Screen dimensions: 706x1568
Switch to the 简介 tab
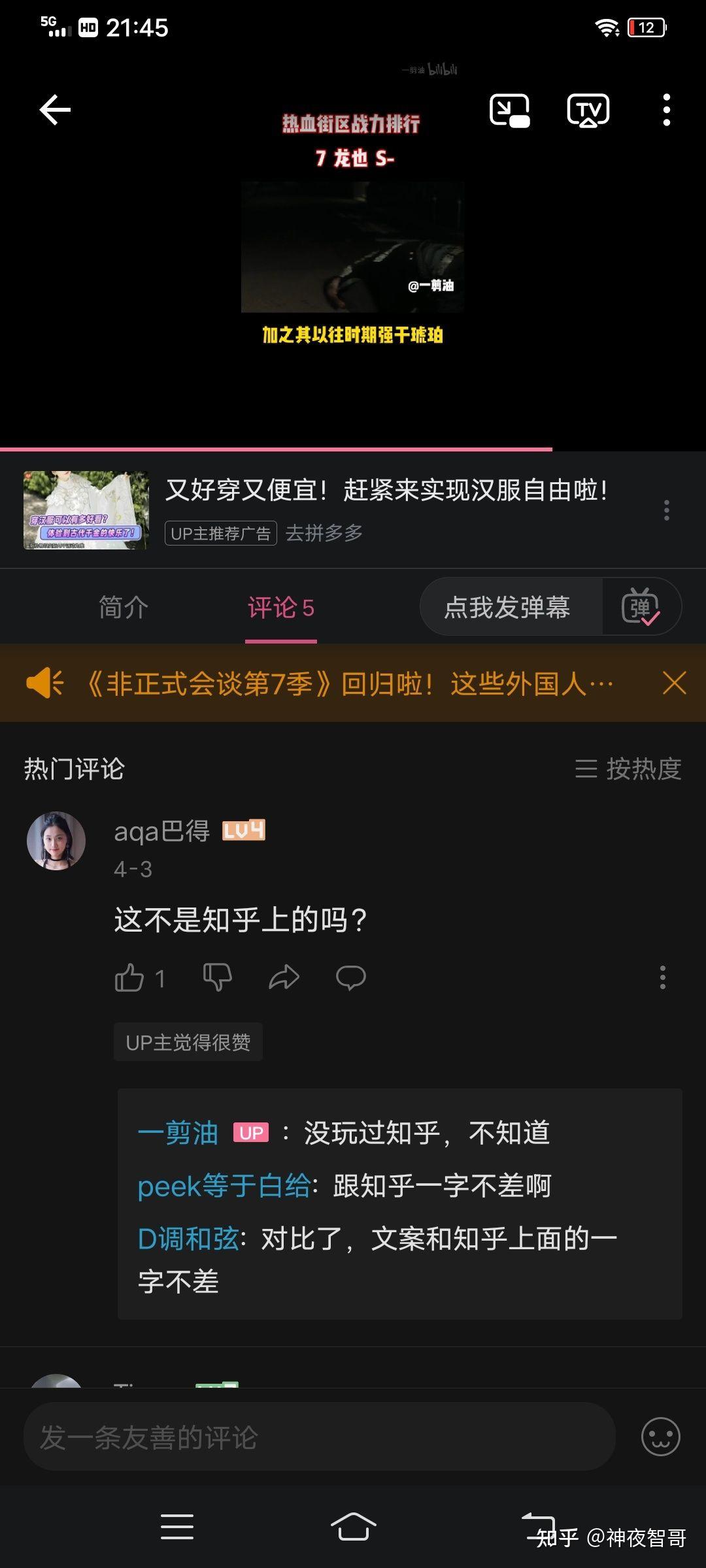click(x=122, y=606)
